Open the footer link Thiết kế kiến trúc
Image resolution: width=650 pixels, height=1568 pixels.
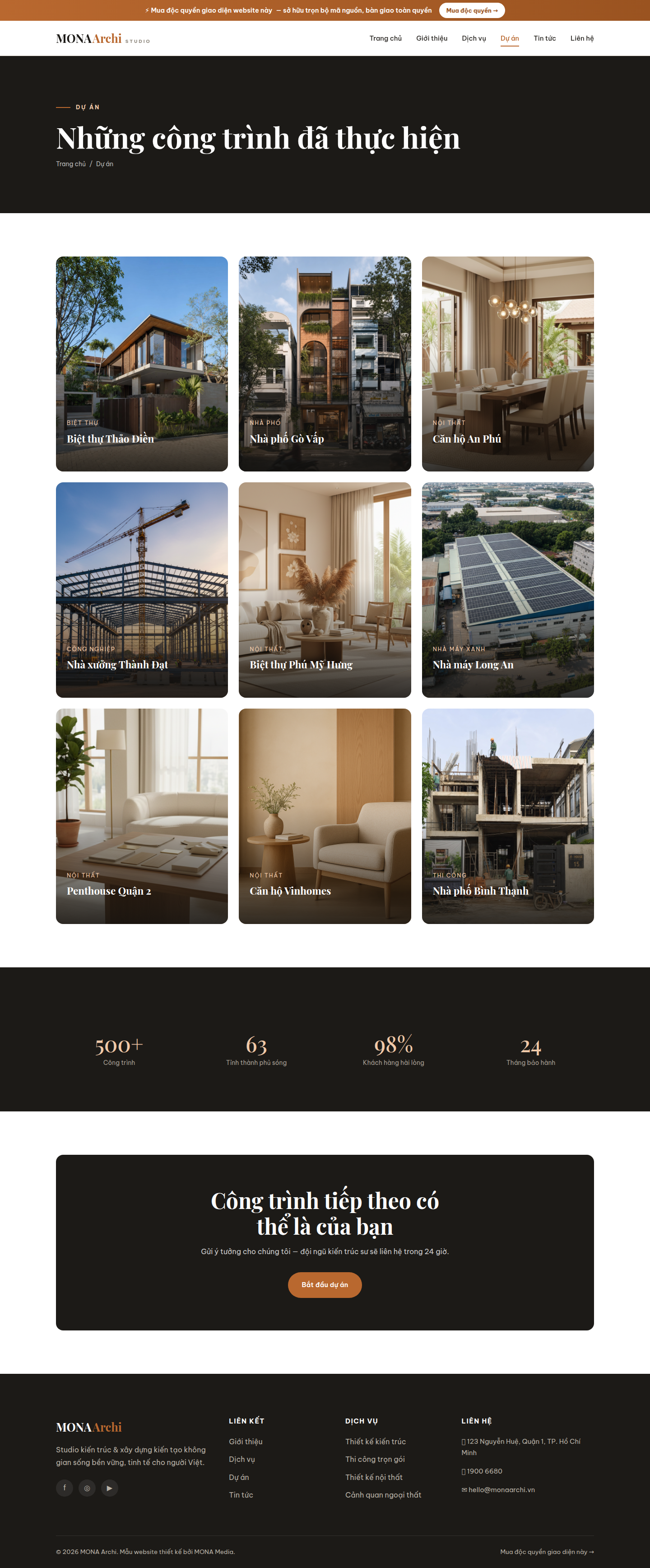tap(376, 1442)
